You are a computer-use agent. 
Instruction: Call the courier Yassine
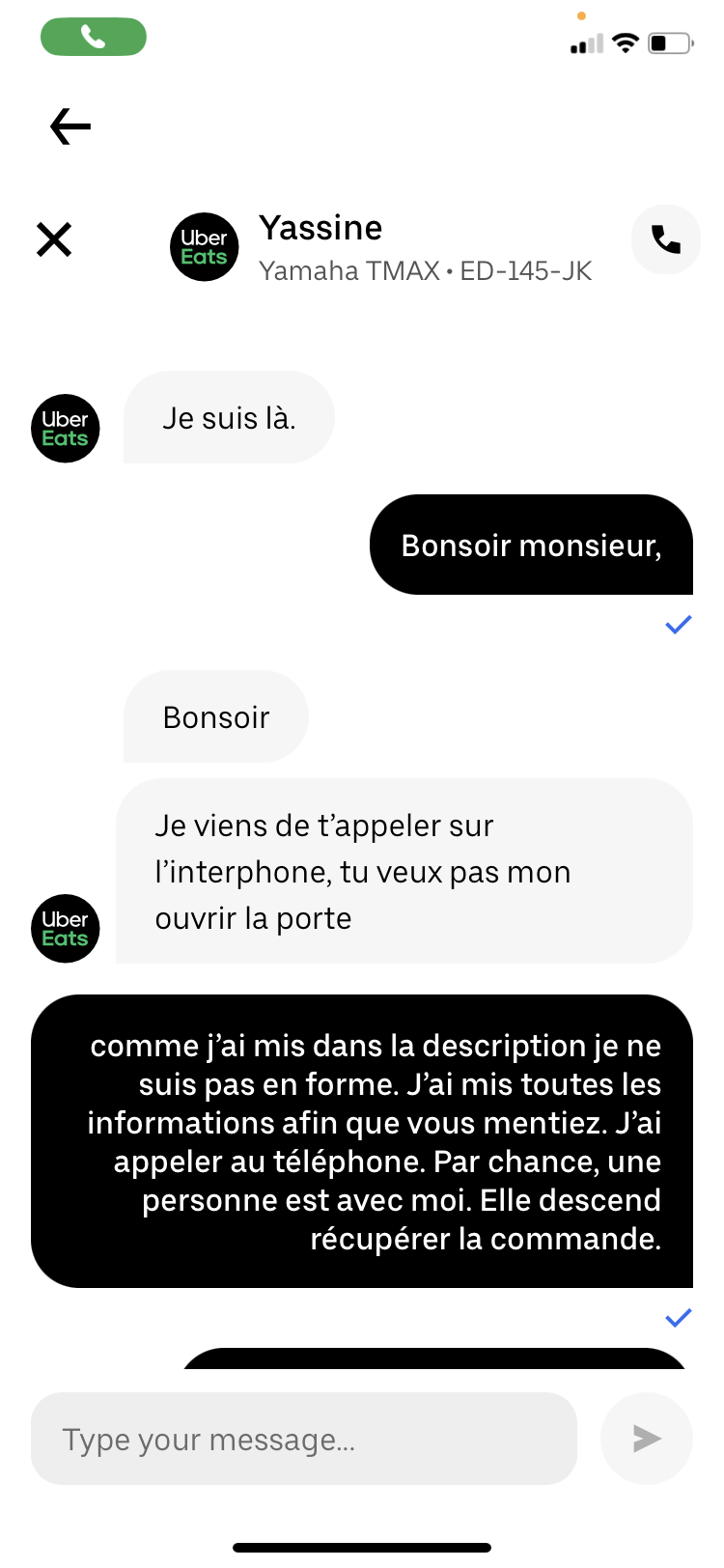coord(665,239)
